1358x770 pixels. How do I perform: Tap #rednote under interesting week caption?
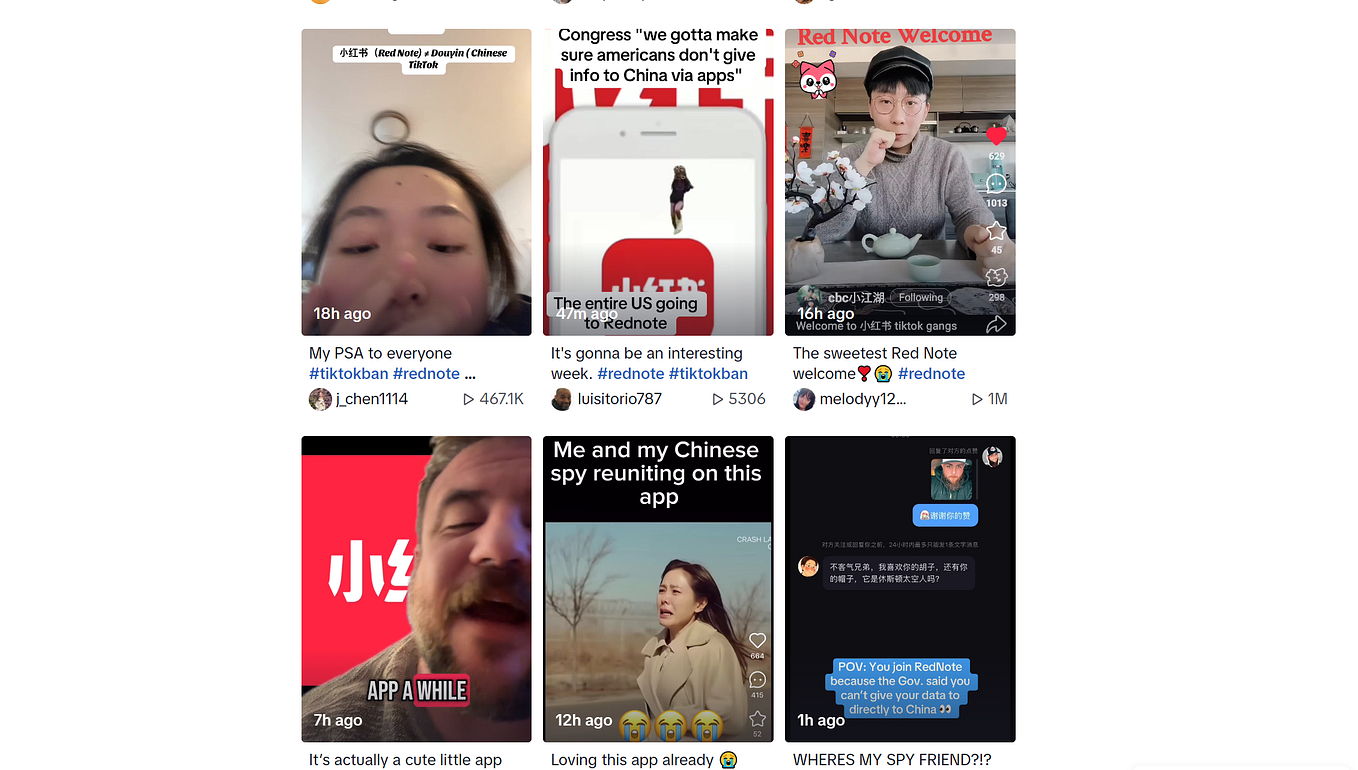pyautogui.click(x=630, y=374)
